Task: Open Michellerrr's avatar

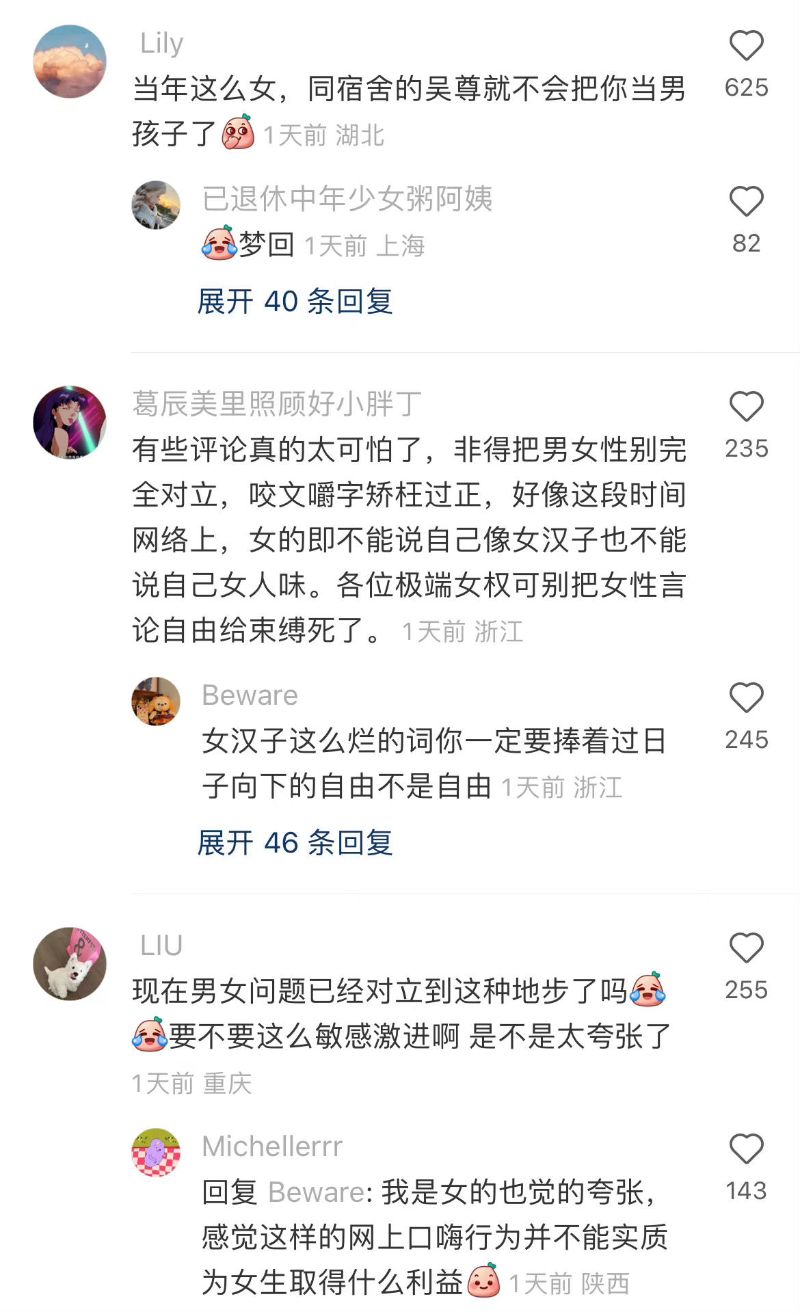Action: coord(156,1153)
